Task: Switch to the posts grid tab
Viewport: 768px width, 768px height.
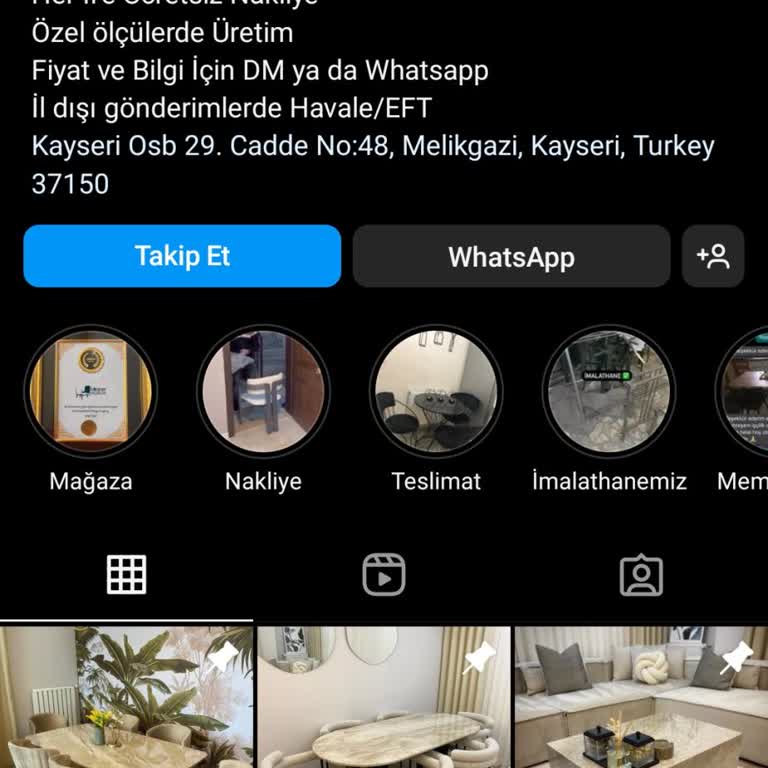Action: [x=127, y=574]
